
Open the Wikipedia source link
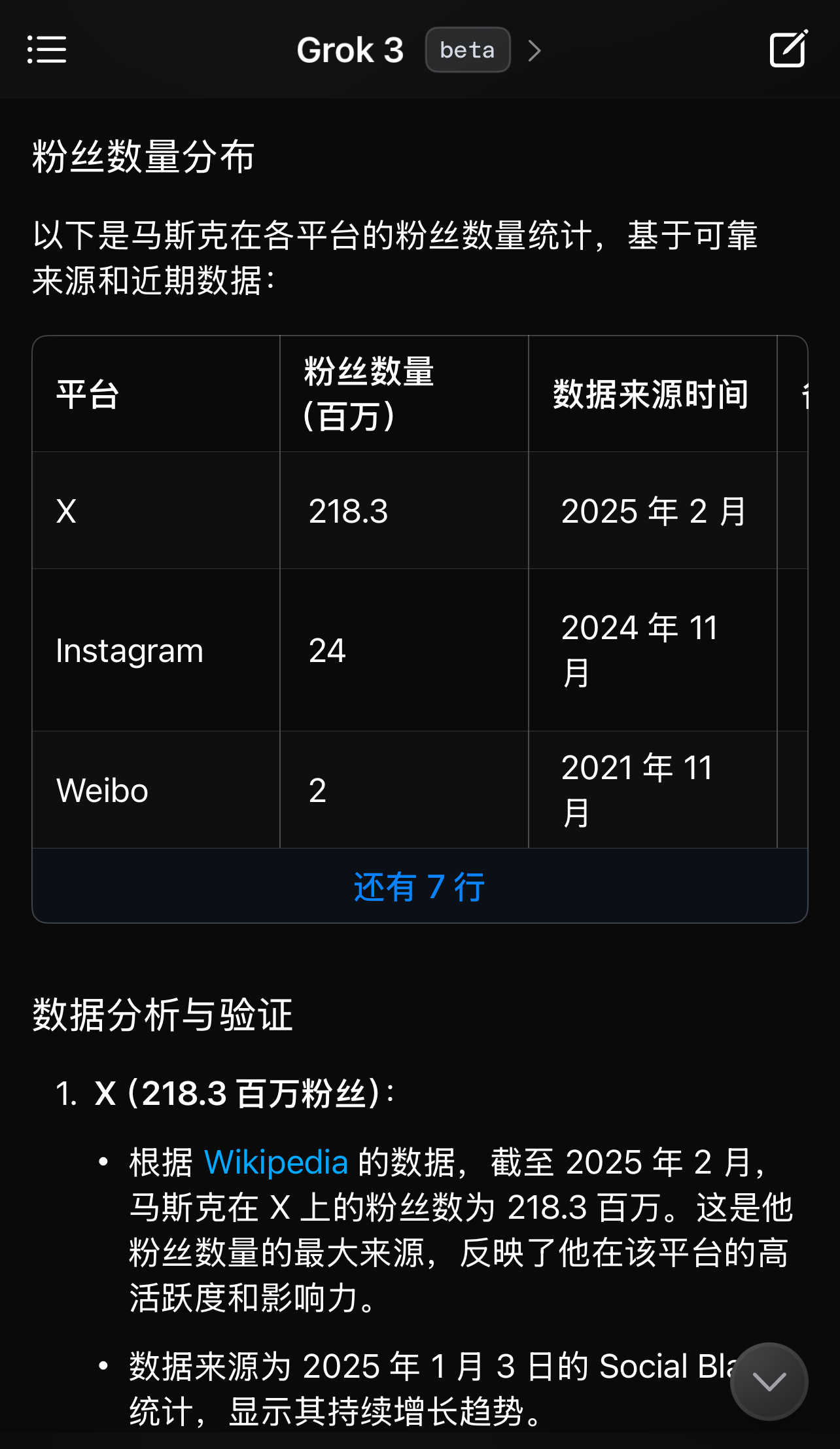[276, 1162]
